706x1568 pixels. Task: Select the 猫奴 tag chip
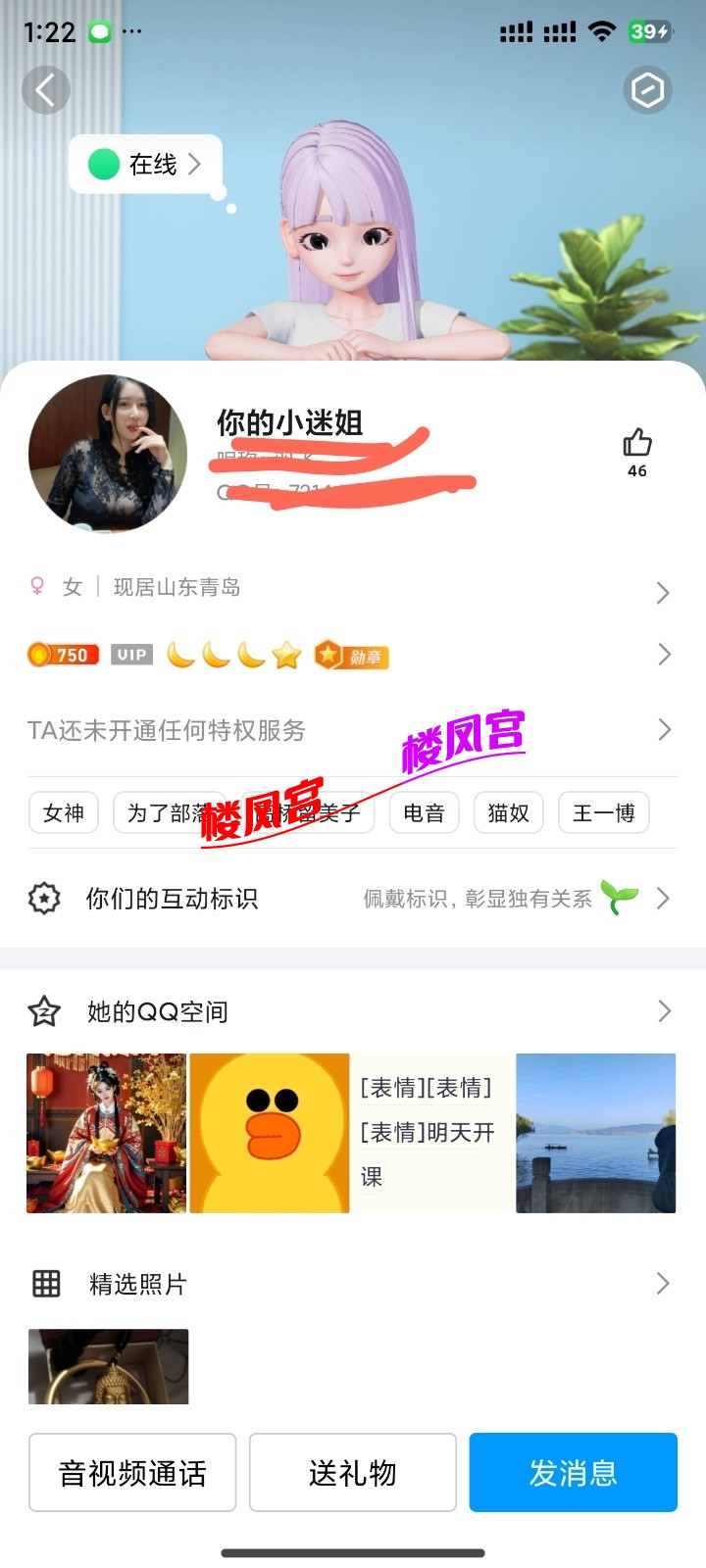point(508,812)
